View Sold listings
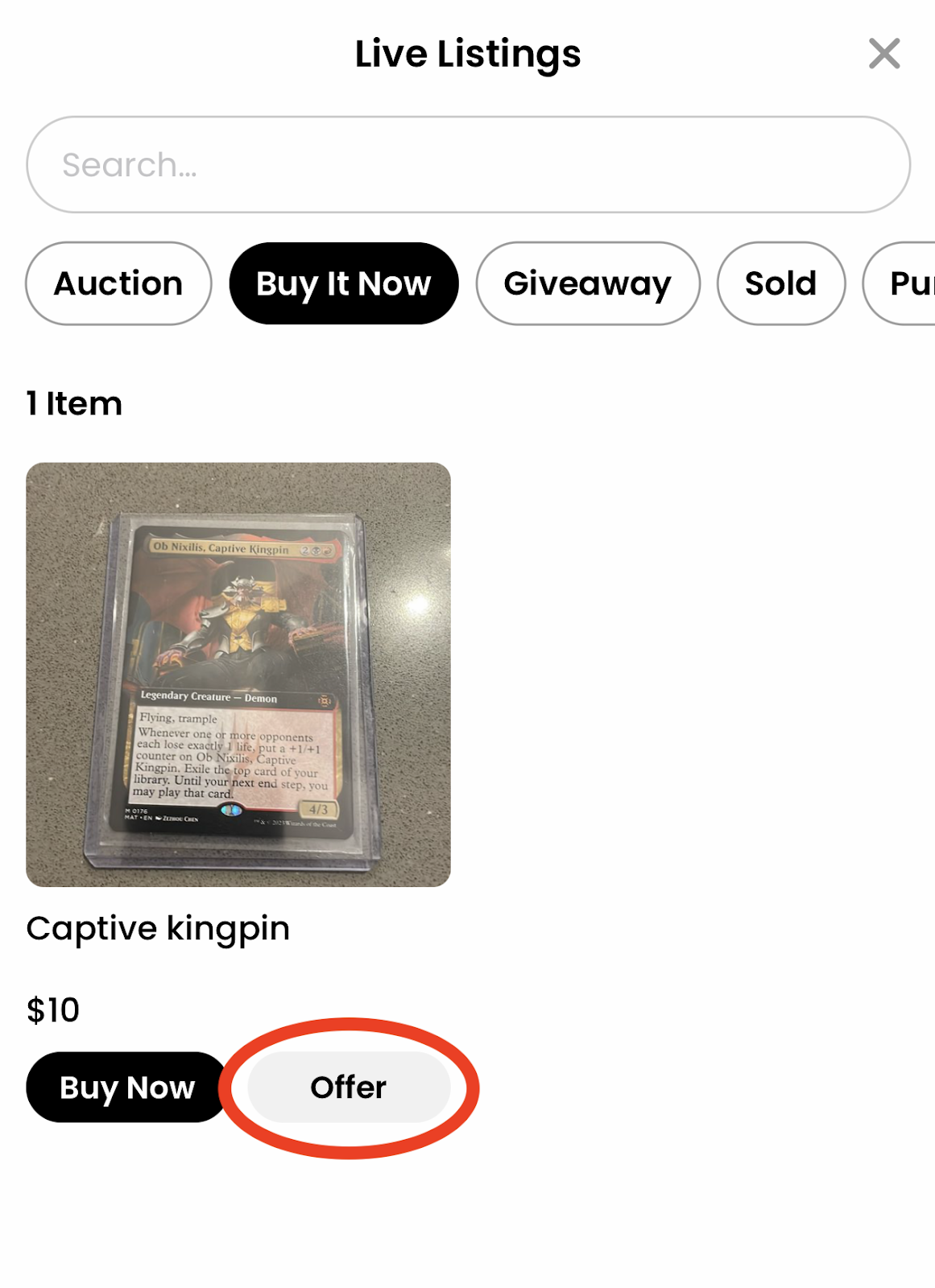The height and width of the screenshot is (1288, 935). point(780,283)
